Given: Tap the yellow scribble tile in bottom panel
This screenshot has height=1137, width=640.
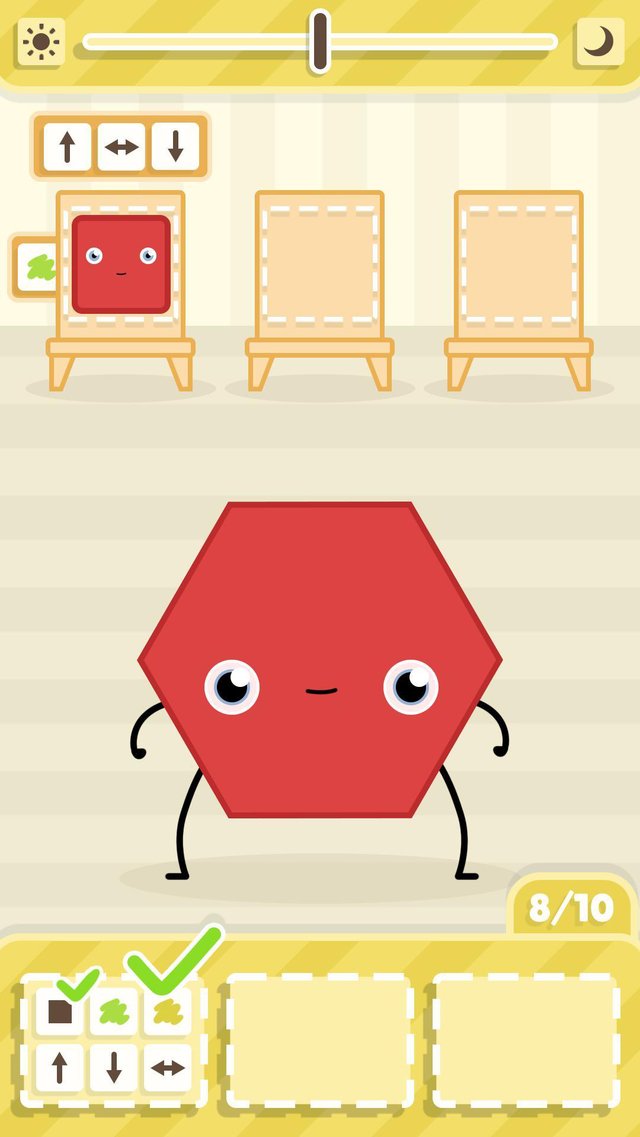Looking at the screenshot, I should (x=167, y=1012).
